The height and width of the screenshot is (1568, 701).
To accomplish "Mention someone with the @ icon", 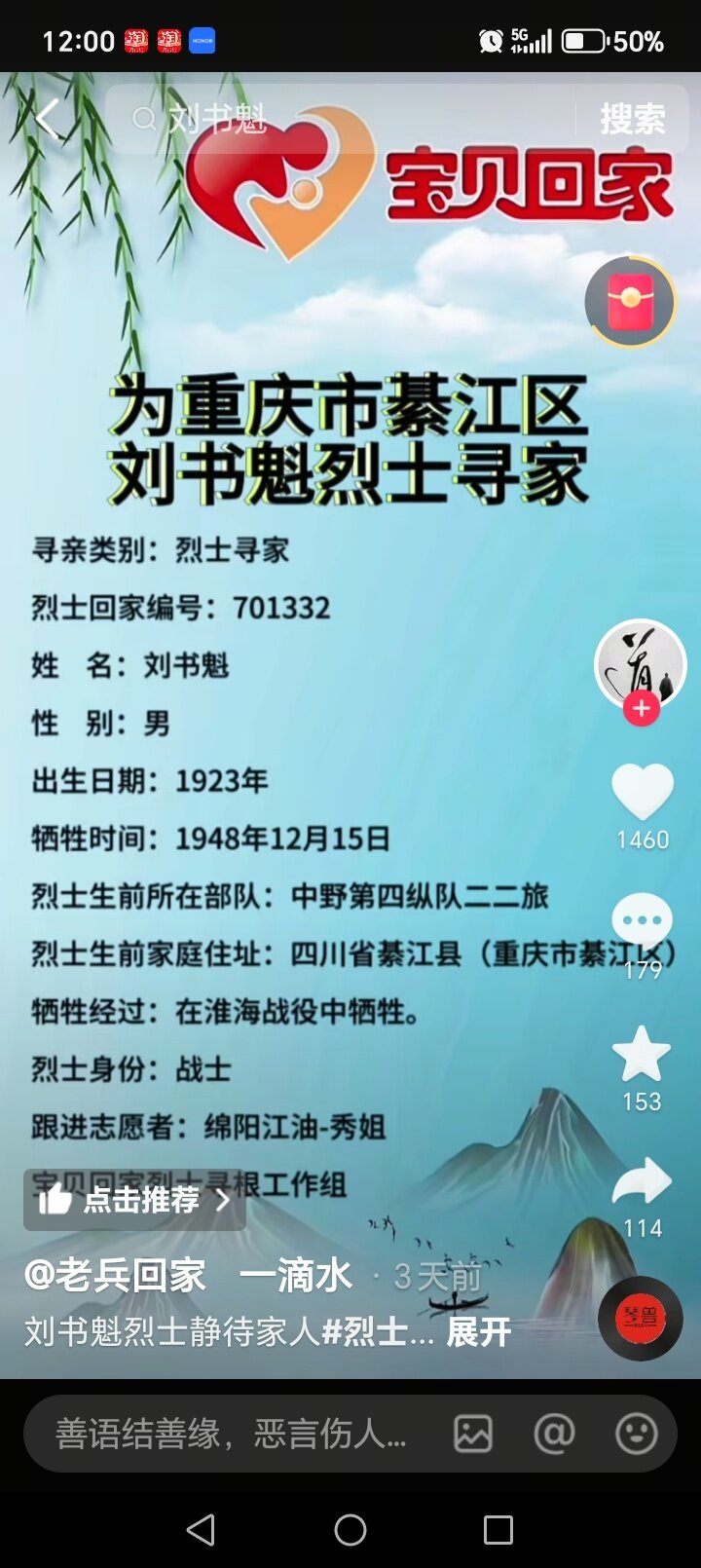I will click(x=554, y=1434).
